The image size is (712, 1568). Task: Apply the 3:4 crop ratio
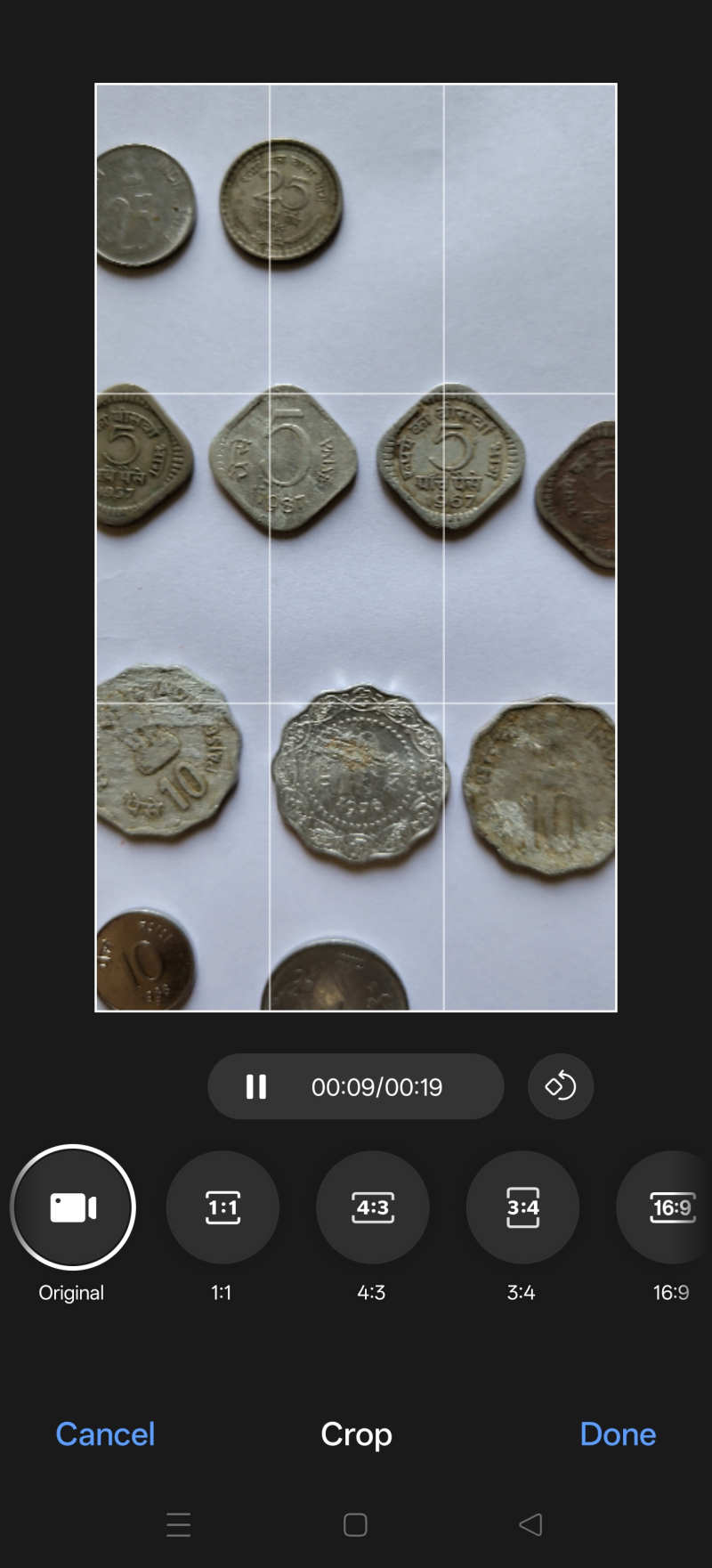coord(522,1207)
